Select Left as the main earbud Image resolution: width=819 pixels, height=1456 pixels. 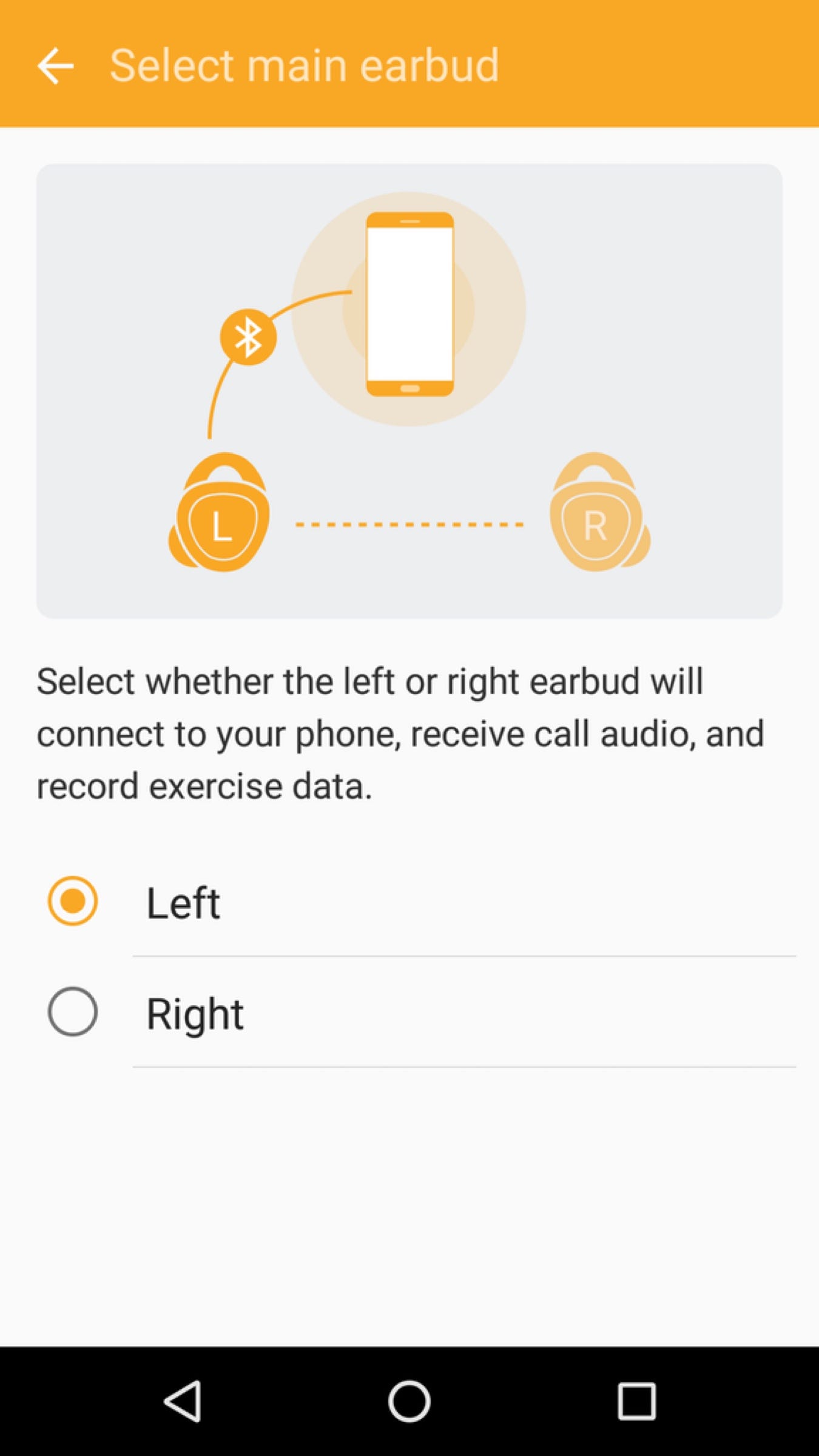pyautogui.click(x=73, y=902)
